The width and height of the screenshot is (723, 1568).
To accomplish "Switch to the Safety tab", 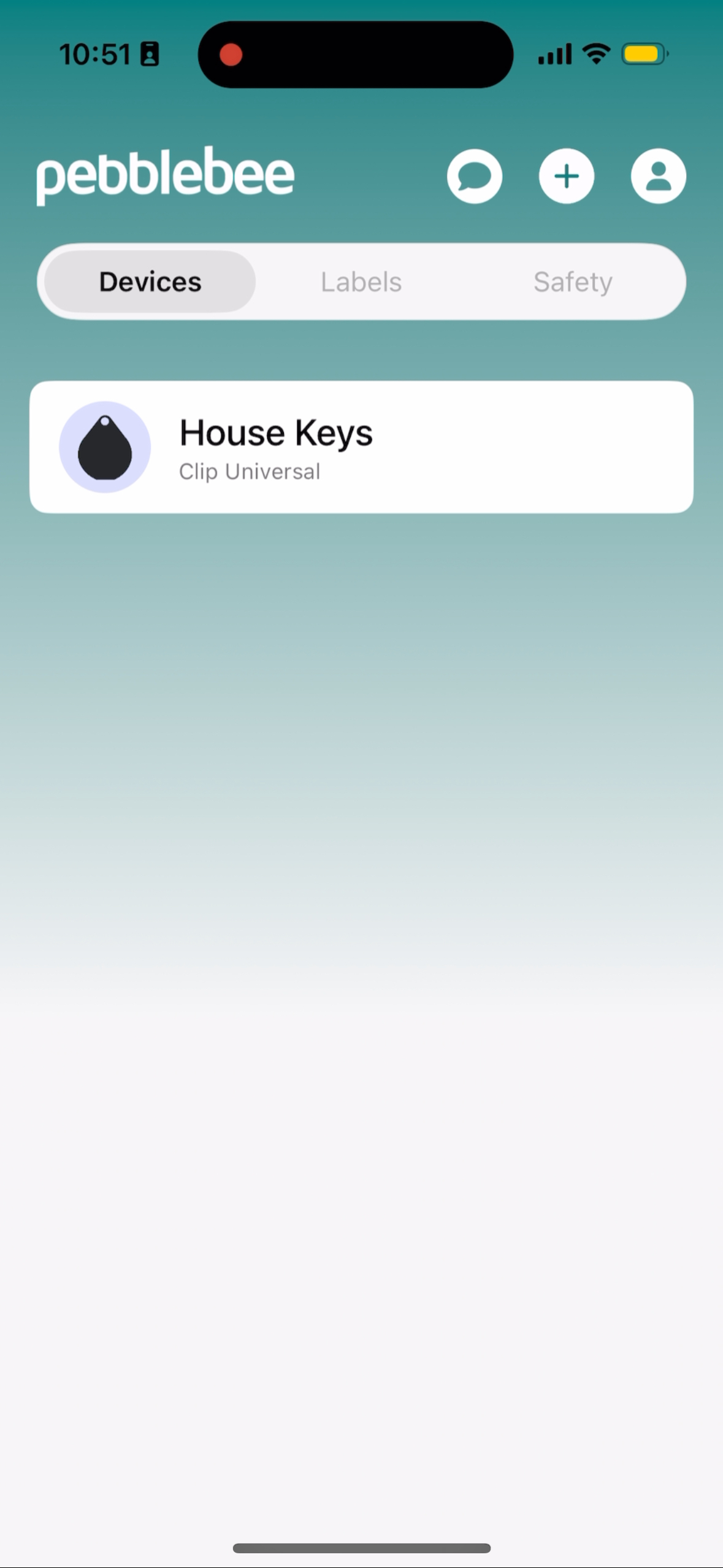I will pyautogui.click(x=572, y=282).
